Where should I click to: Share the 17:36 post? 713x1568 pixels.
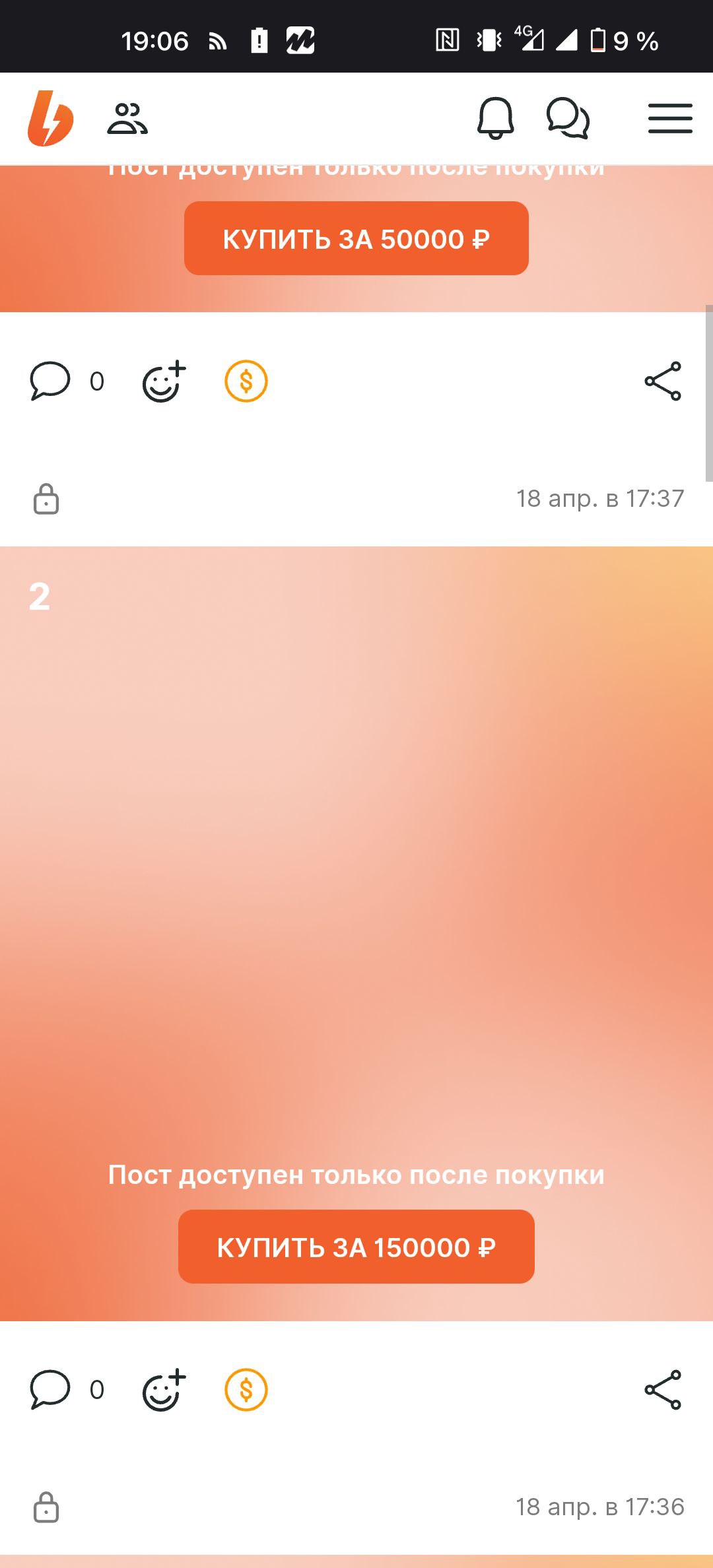point(663,1389)
